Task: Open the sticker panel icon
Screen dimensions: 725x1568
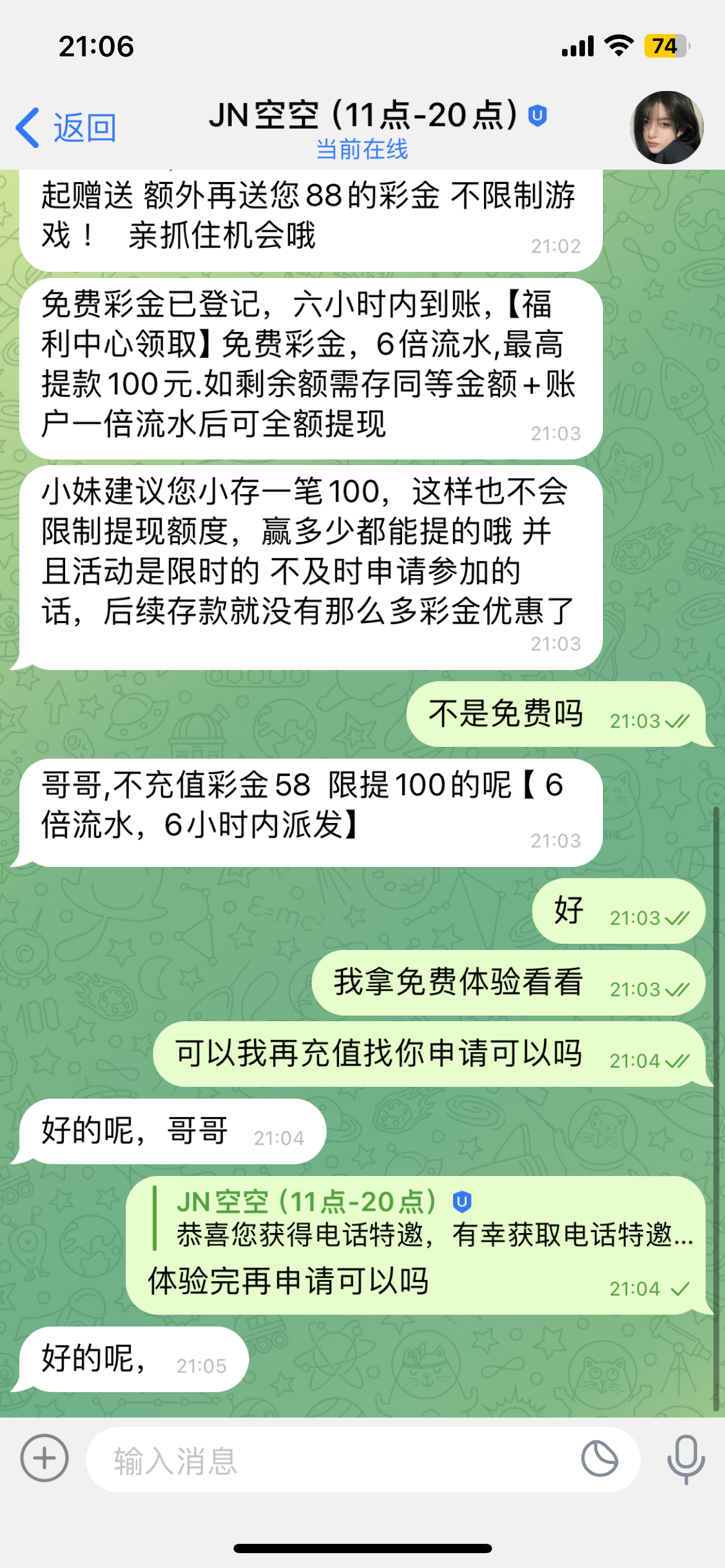Action: 599,1459
